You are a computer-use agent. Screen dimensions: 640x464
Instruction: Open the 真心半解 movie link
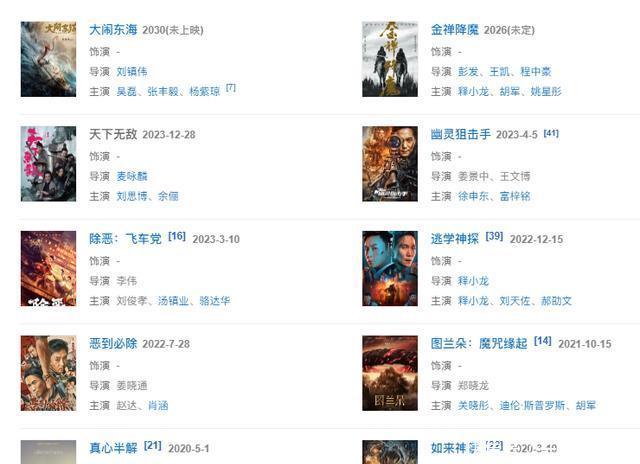coord(113,448)
